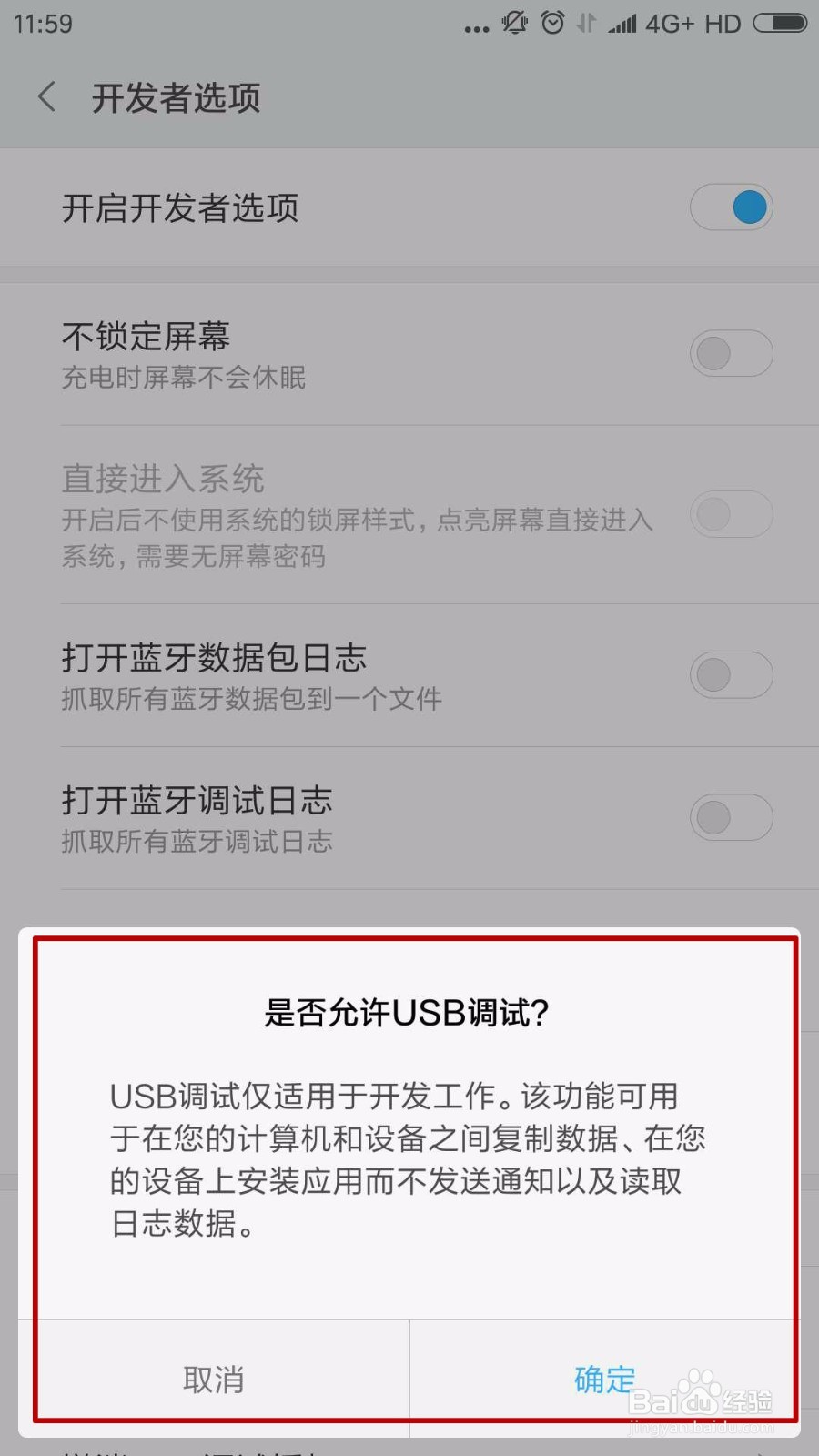Enable the 打开蓝牙调试日志 toggle

point(731,817)
